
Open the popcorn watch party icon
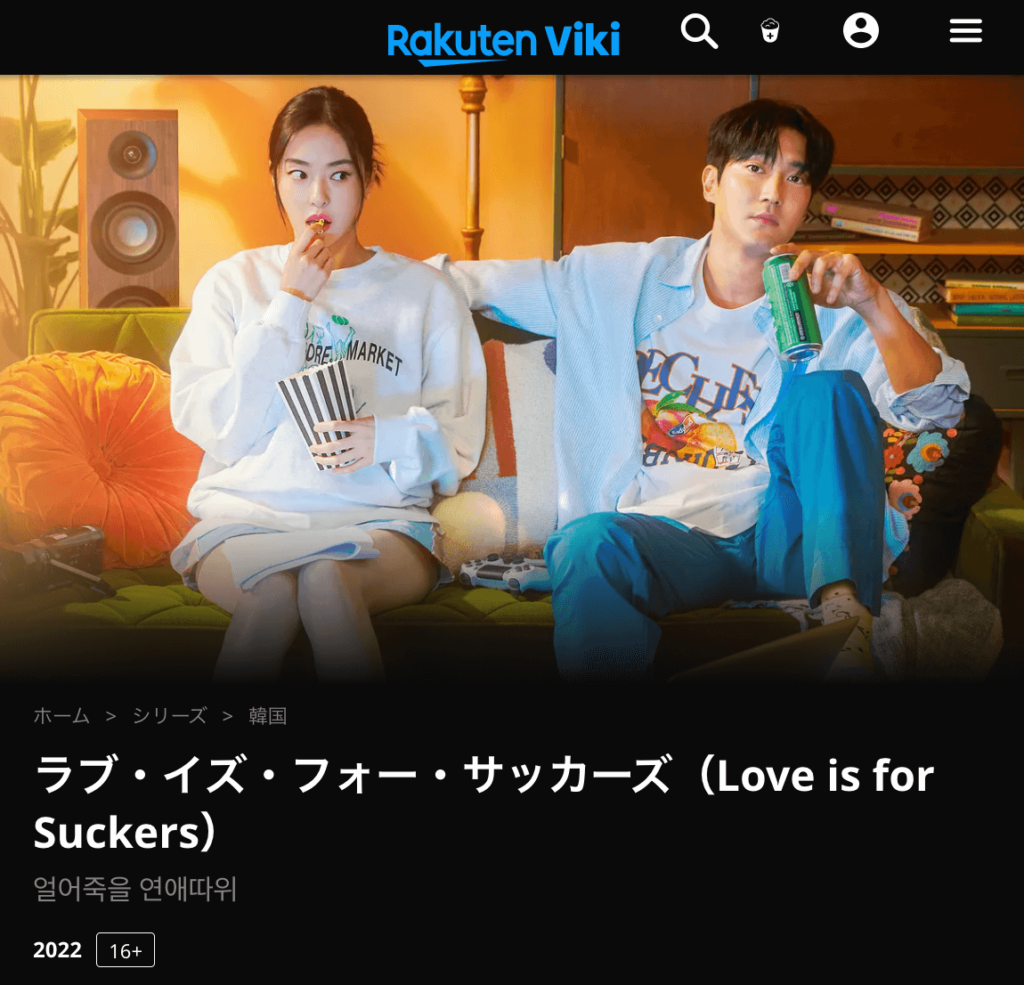[x=770, y=31]
